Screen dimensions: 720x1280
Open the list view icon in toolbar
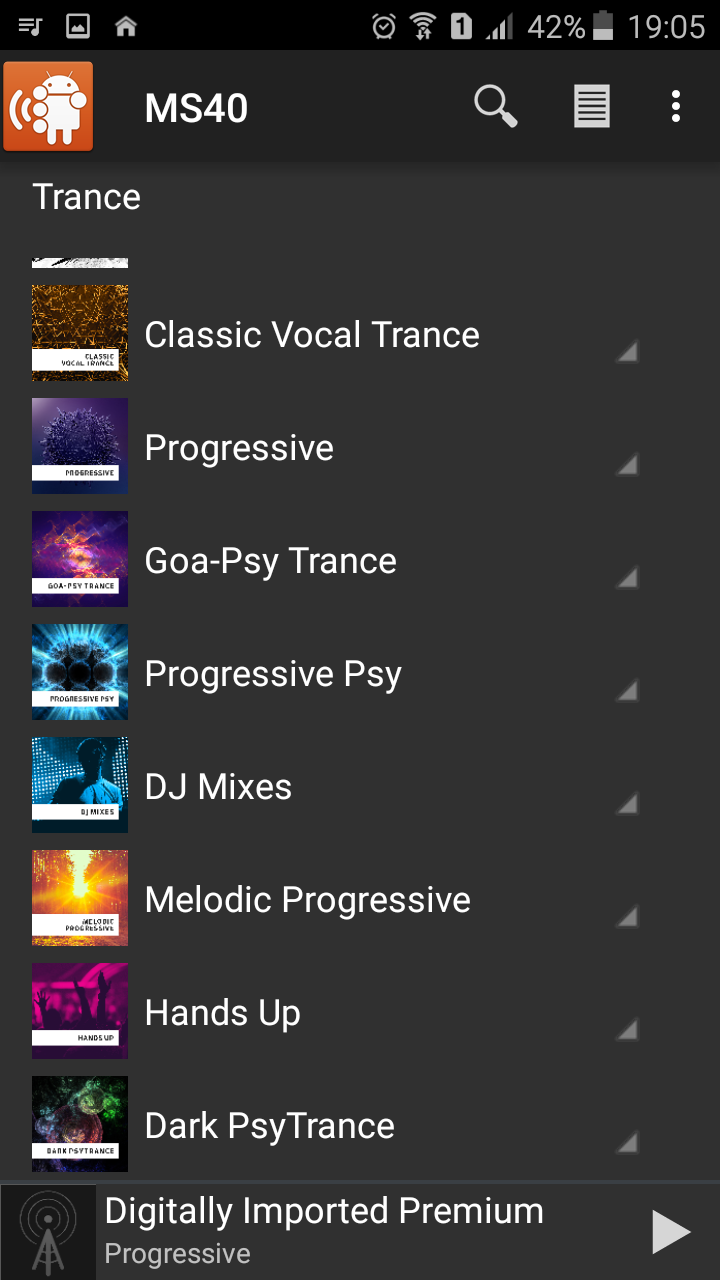591,106
